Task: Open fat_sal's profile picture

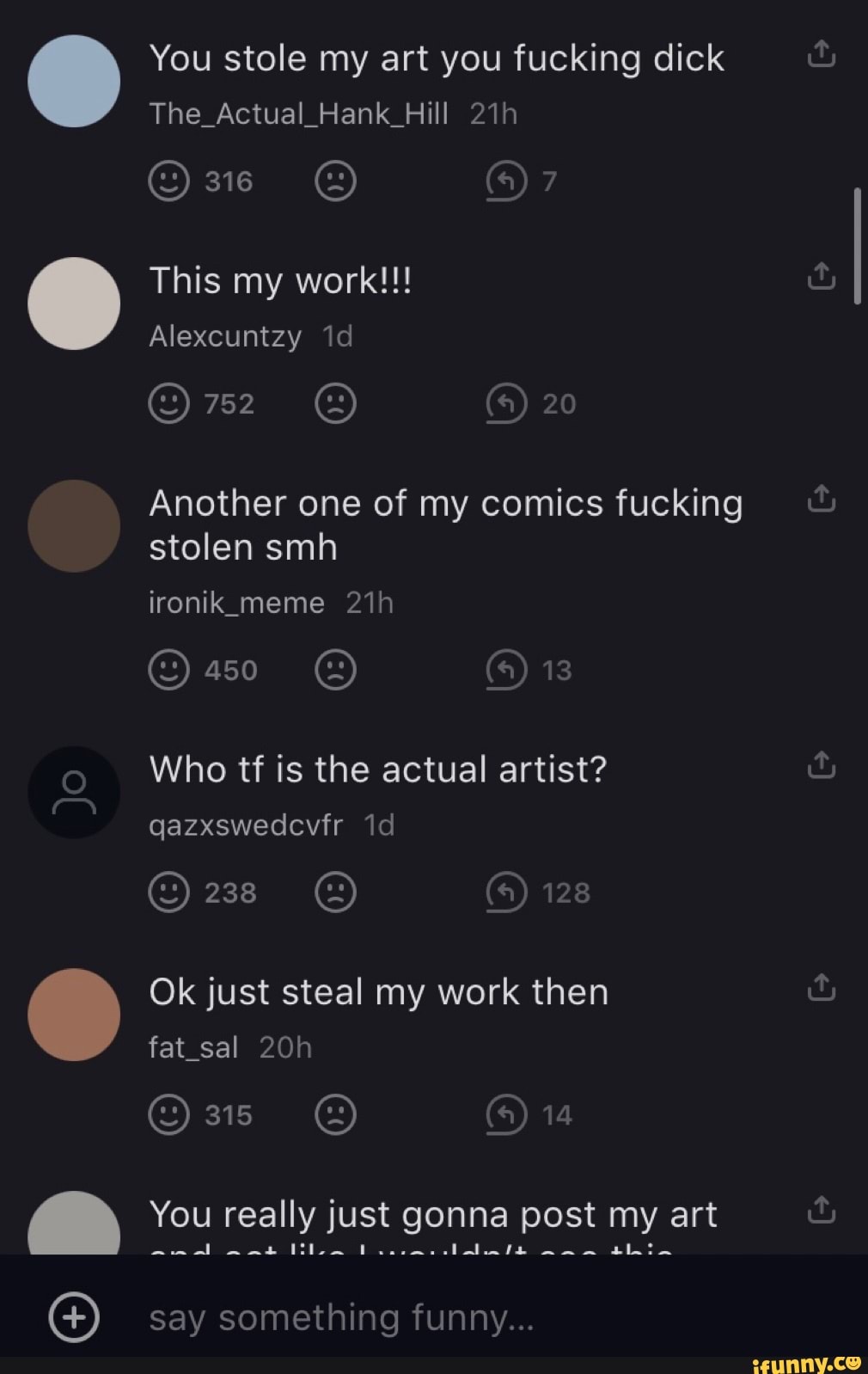Action: pos(74,1015)
